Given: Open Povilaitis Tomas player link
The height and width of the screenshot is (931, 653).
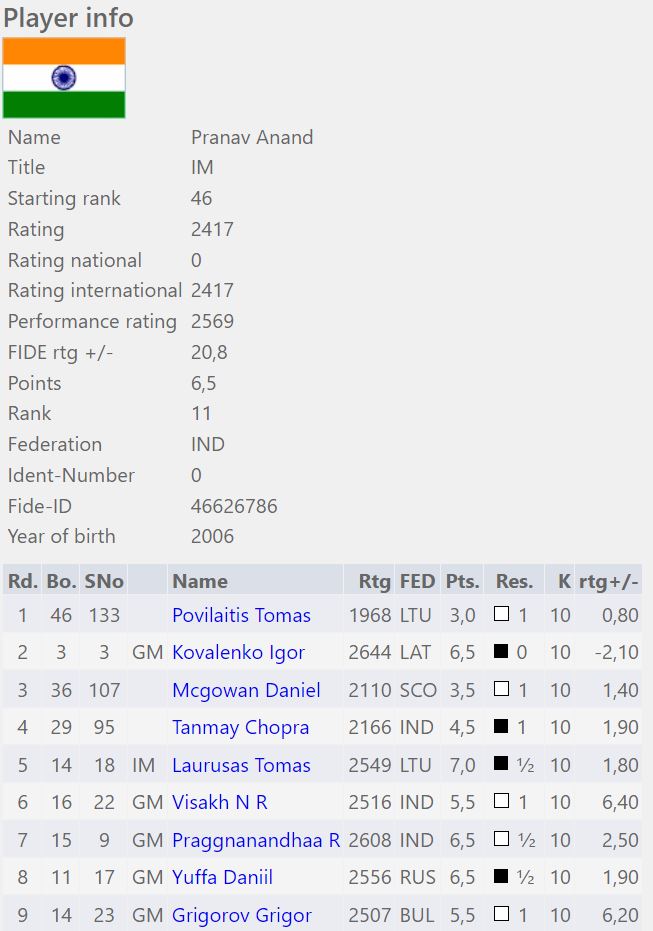Looking at the screenshot, I should point(241,615).
